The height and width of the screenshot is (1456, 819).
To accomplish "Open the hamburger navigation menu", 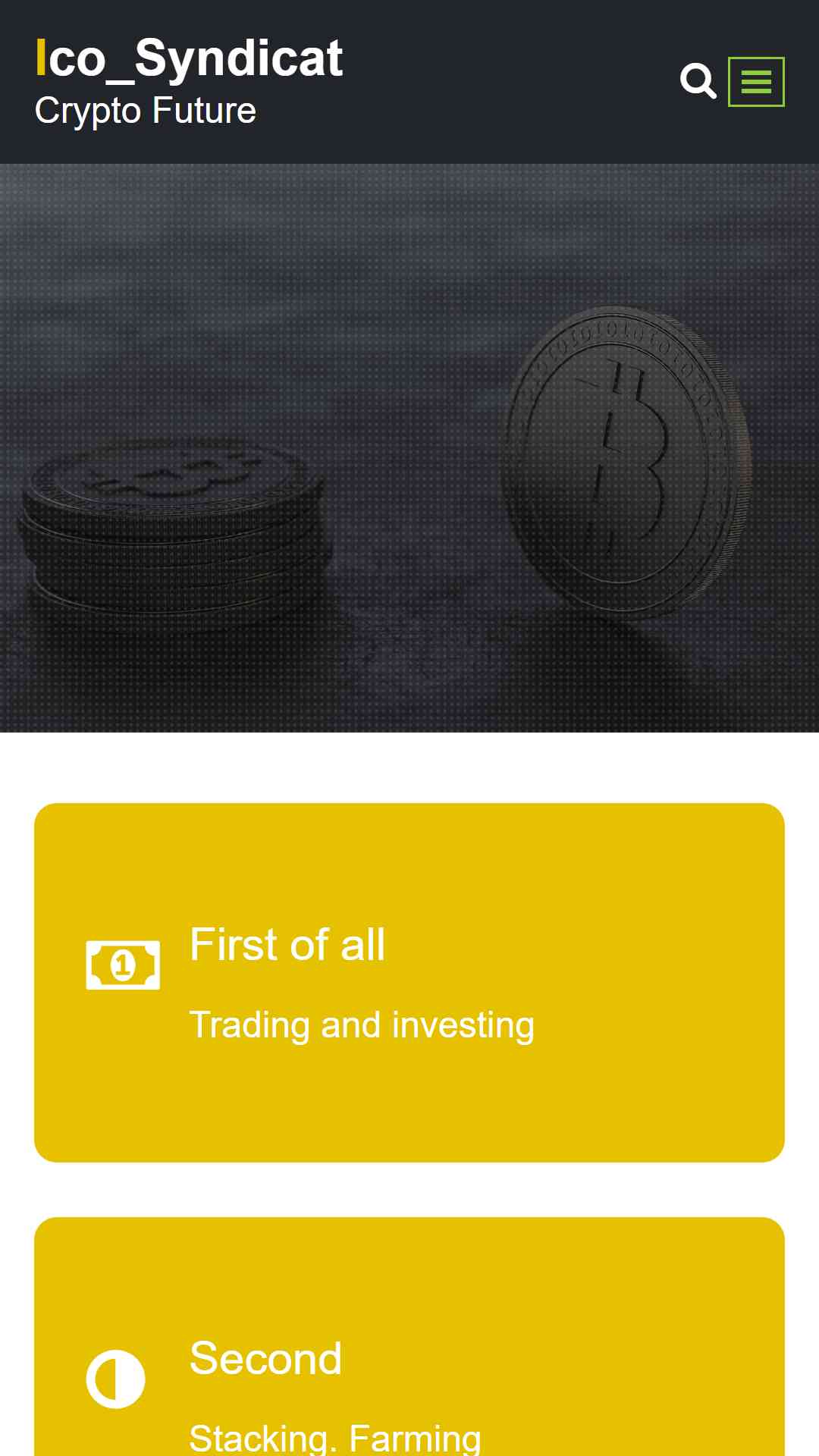I will 756,82.
